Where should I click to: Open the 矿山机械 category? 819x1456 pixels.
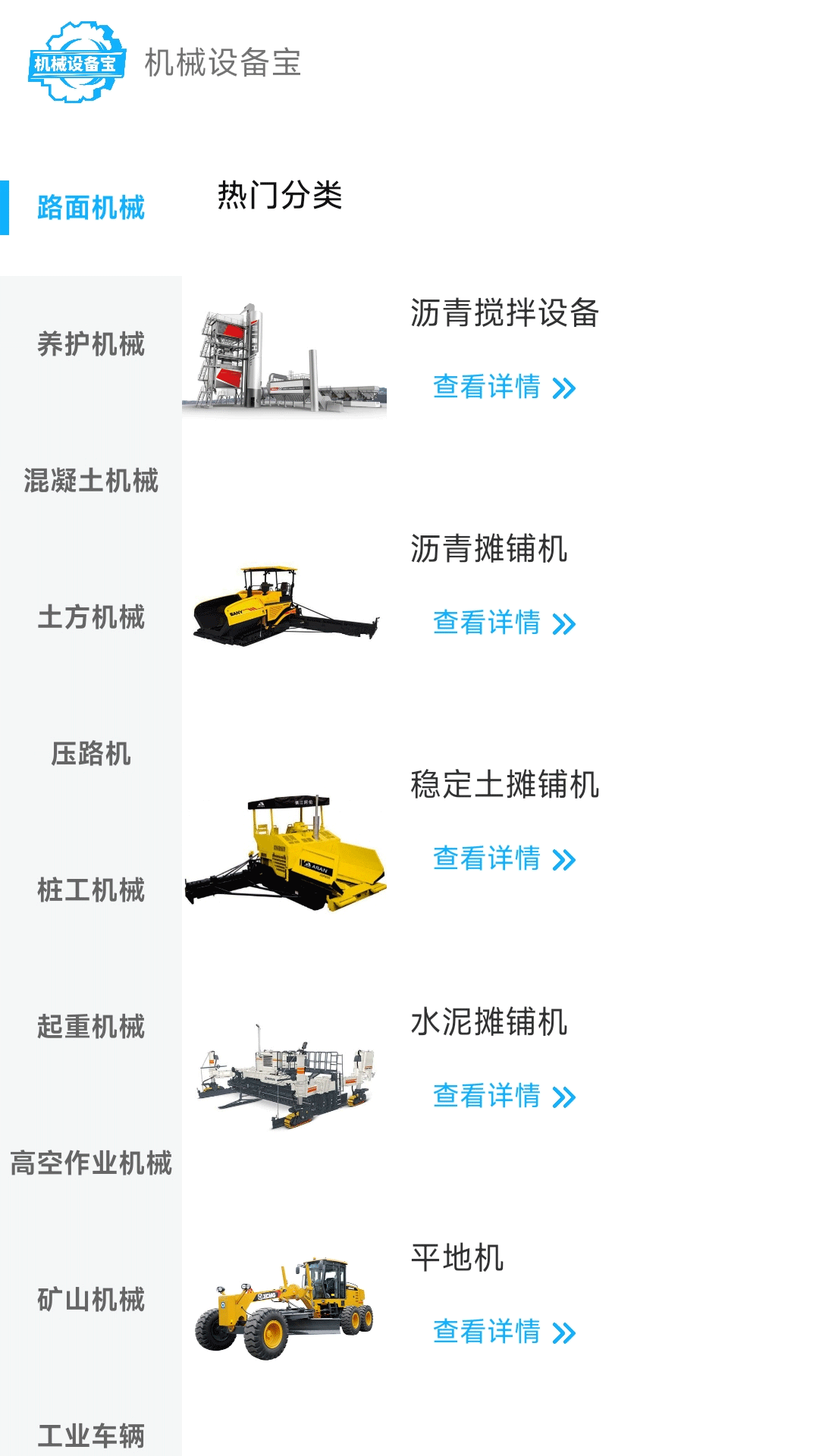pos(91,1300)
